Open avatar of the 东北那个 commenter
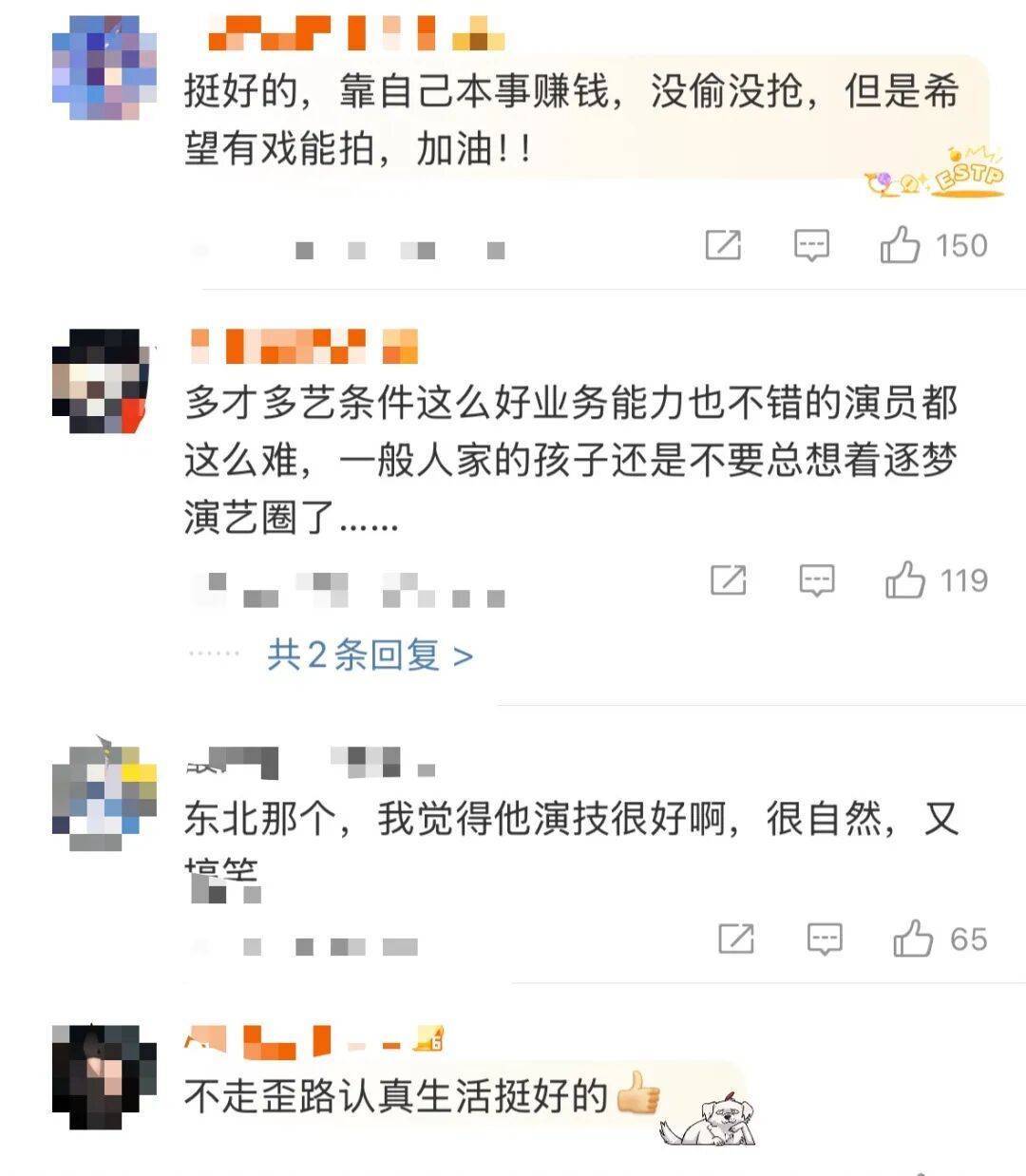This screenshot has width=1026, height=1176. tap(104, 793)
